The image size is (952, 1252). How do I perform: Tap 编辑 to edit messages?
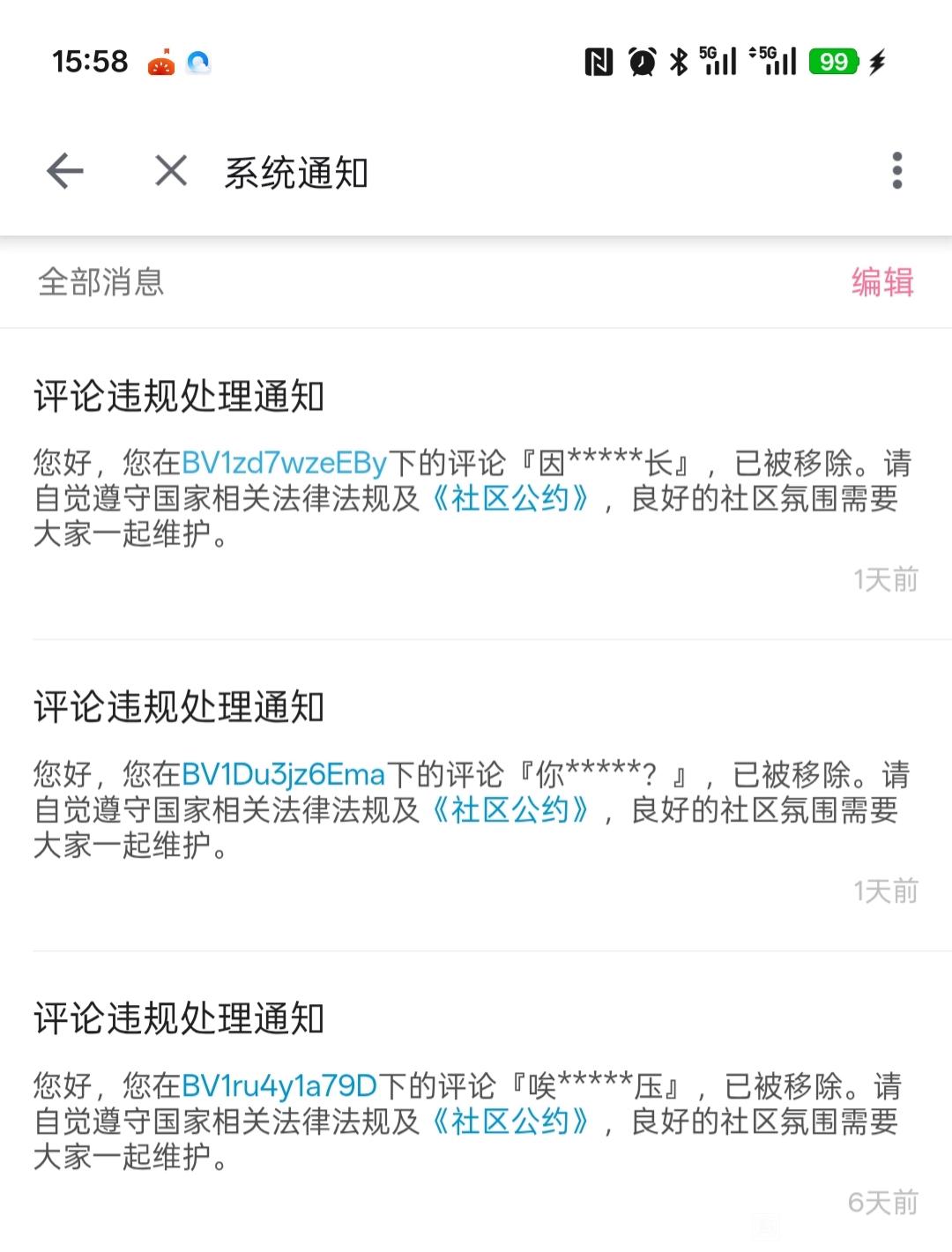882,283
